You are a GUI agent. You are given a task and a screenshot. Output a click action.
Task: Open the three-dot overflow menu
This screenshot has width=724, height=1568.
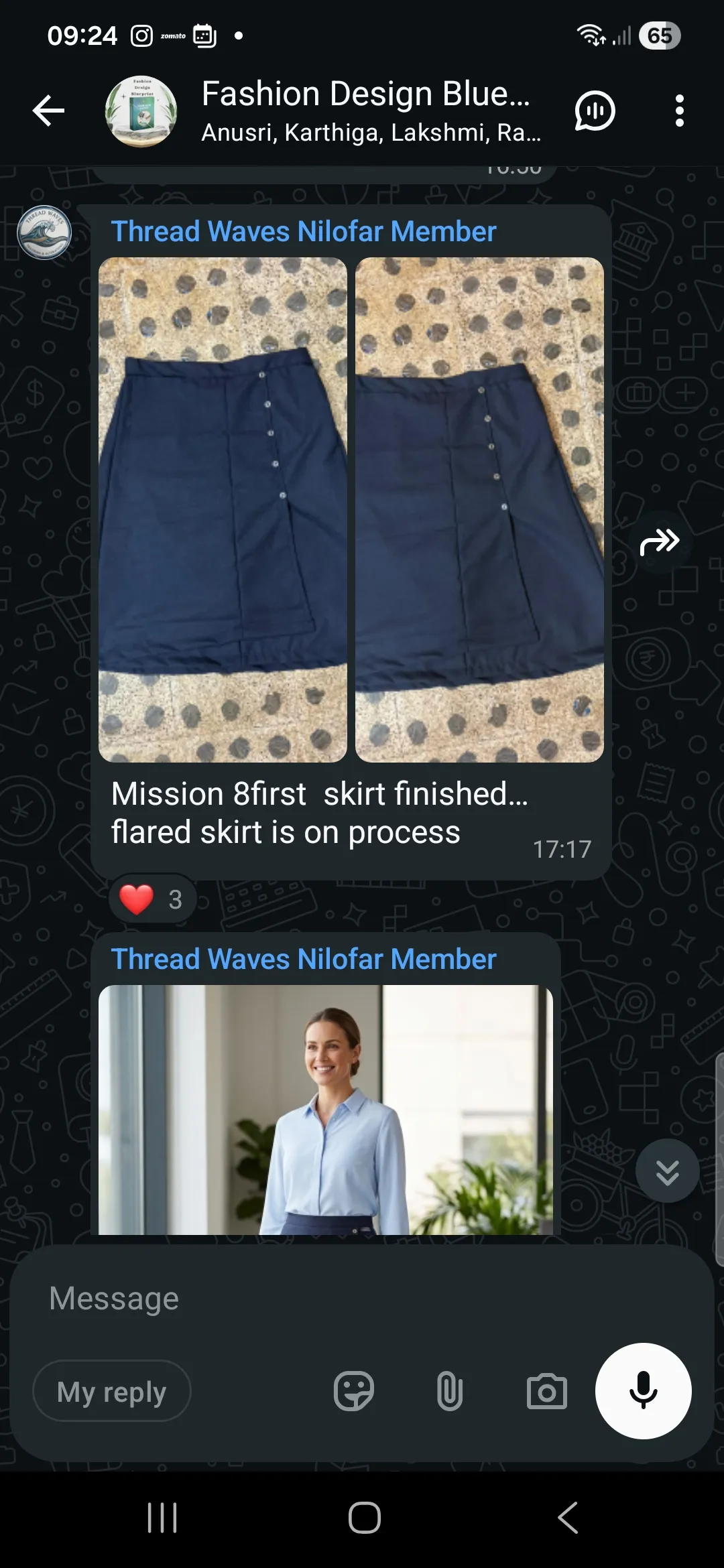(x=679, y=111)
